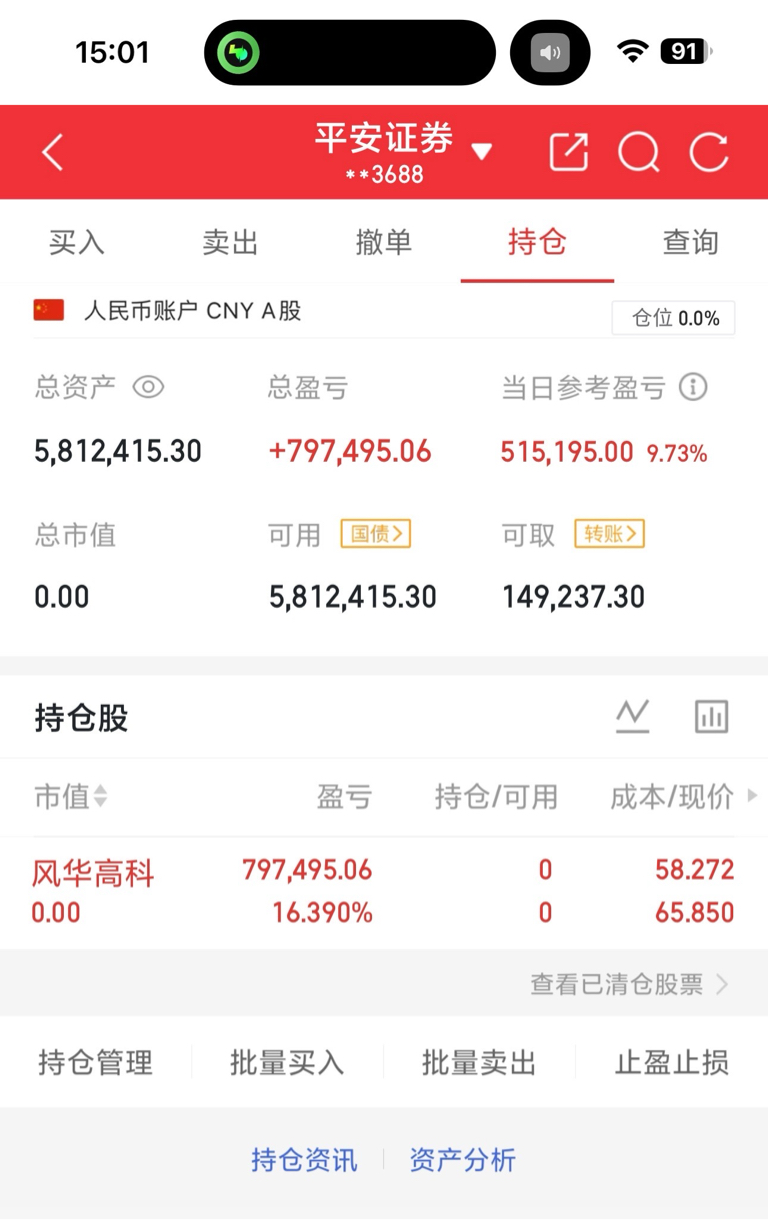Open the 资产分析 link
The height and width of the screenshot is (1220, 768).
point(463,1160)
